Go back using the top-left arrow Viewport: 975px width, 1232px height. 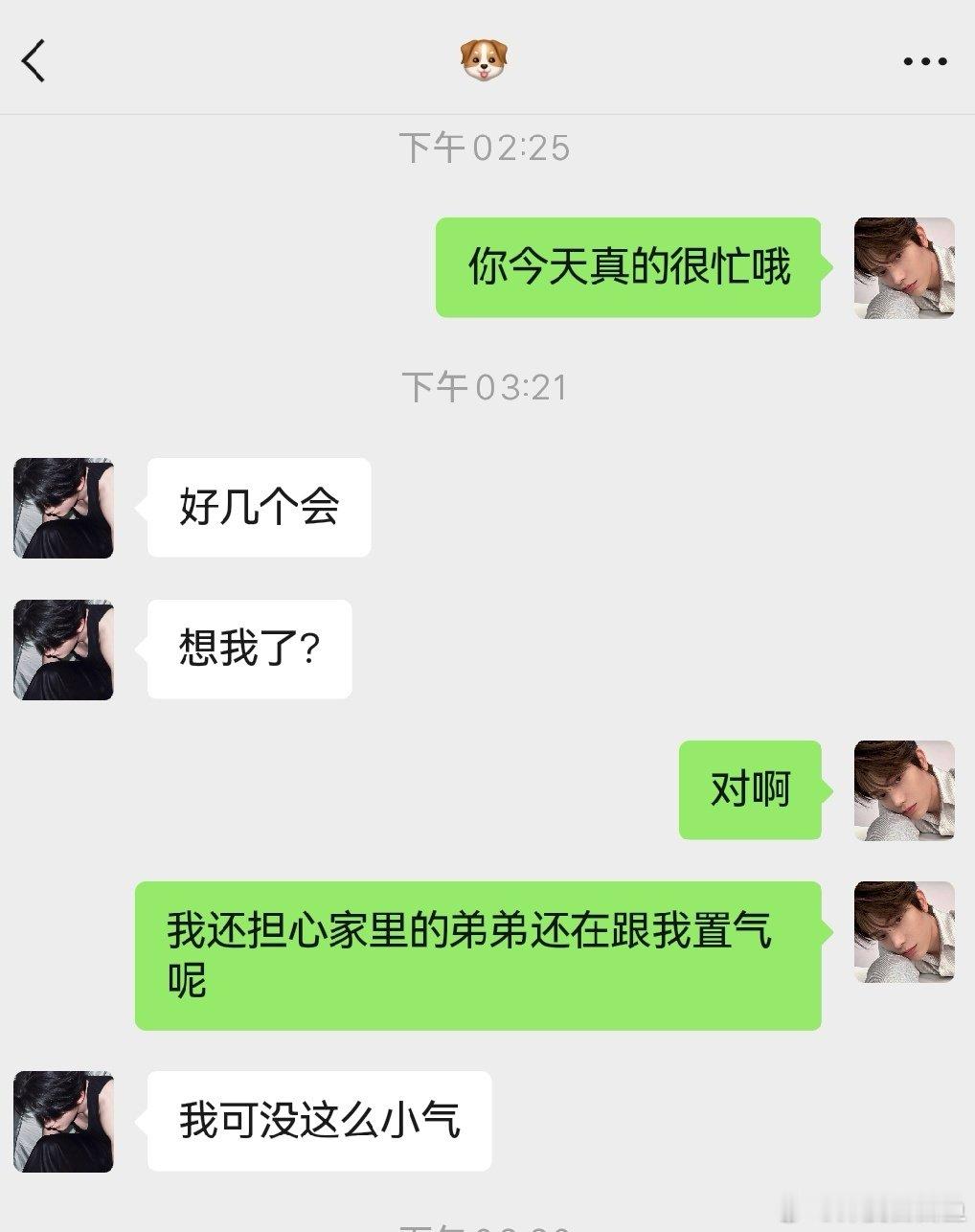coord(34,61)
